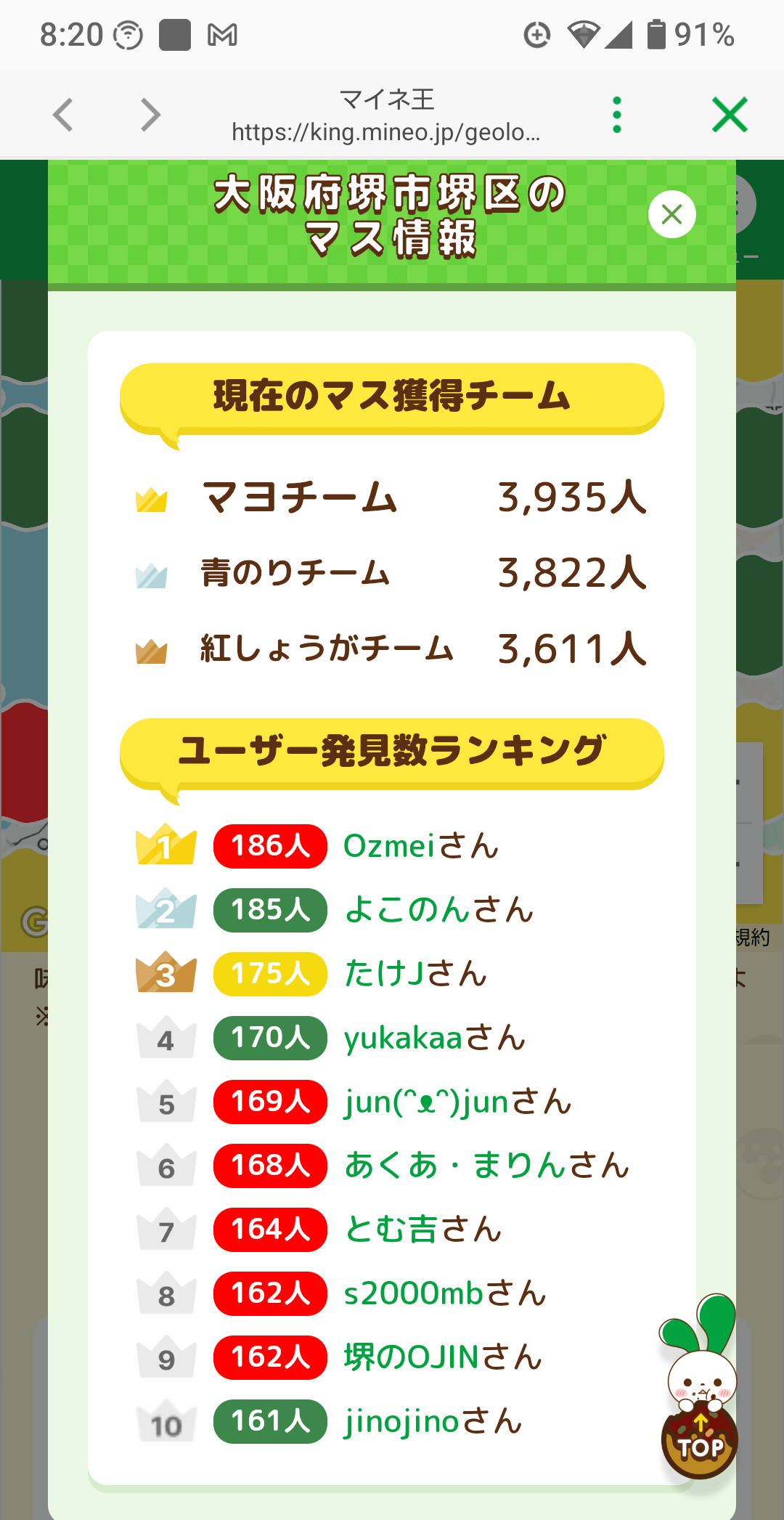Screen dimensions: 784x1520
Task: Select あくあ・まりん in the ranking
Action: (486, 1166)
